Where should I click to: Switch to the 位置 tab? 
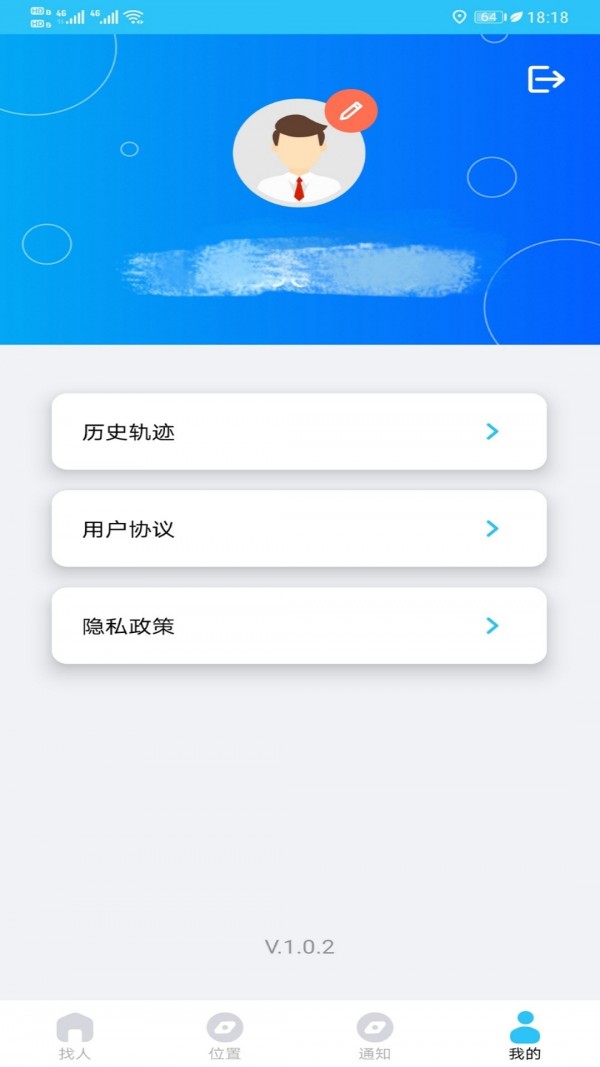(x=225, y=1035)
